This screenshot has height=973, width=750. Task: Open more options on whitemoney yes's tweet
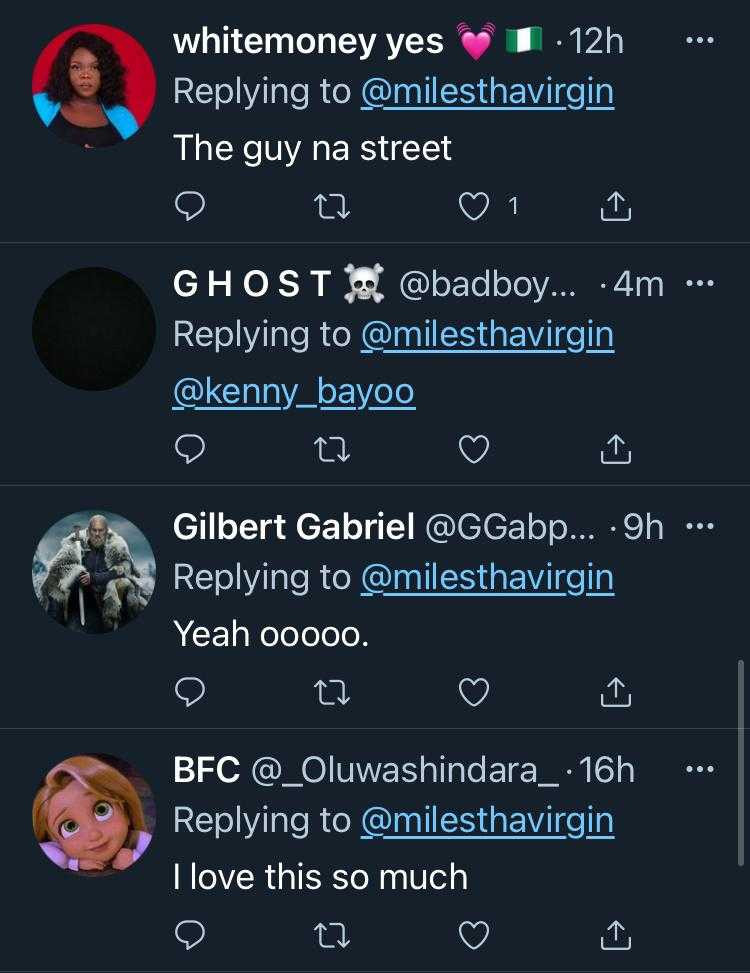[x=701, y=41]
